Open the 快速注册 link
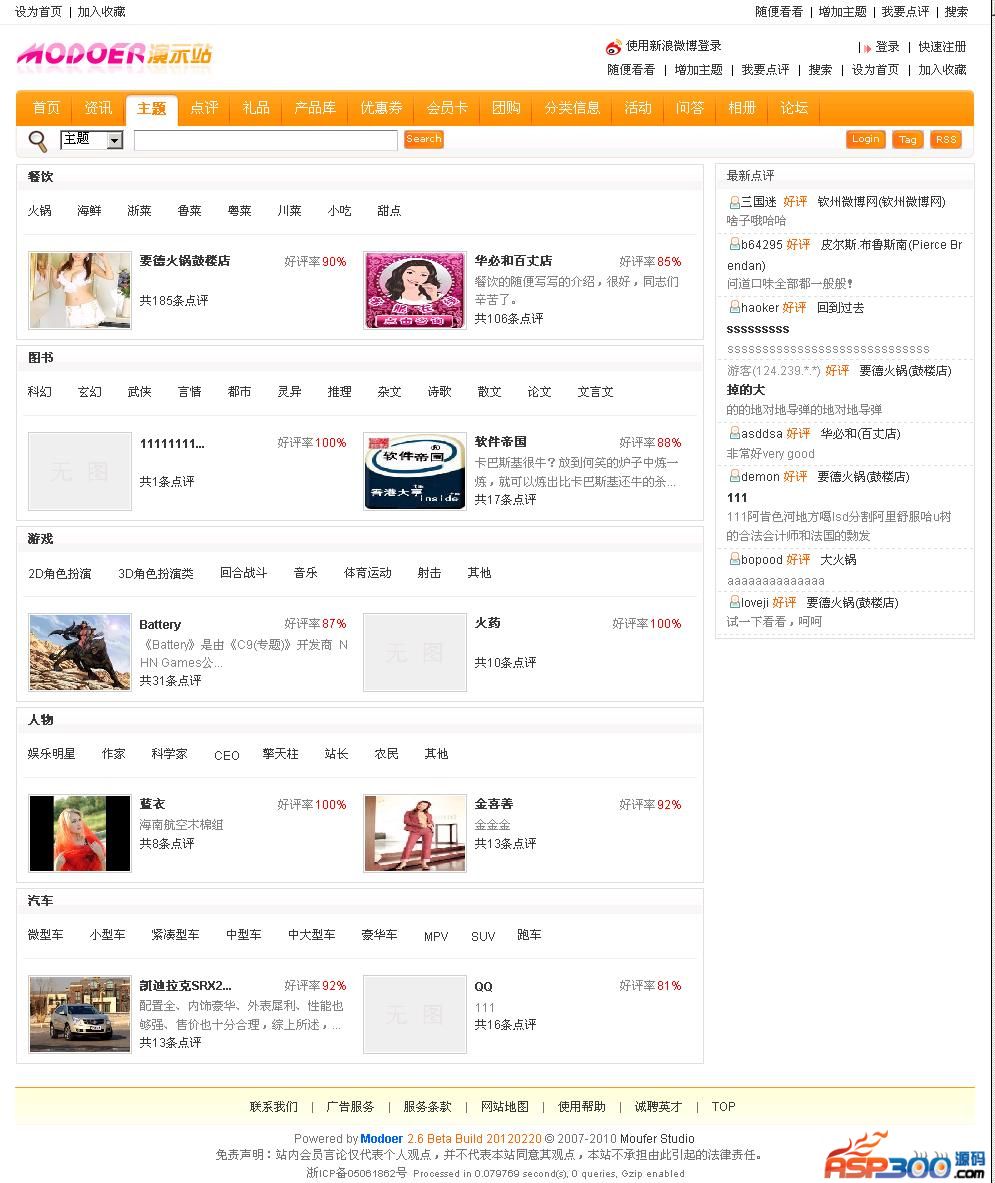 pyautogui.click(x=942, y=47)
